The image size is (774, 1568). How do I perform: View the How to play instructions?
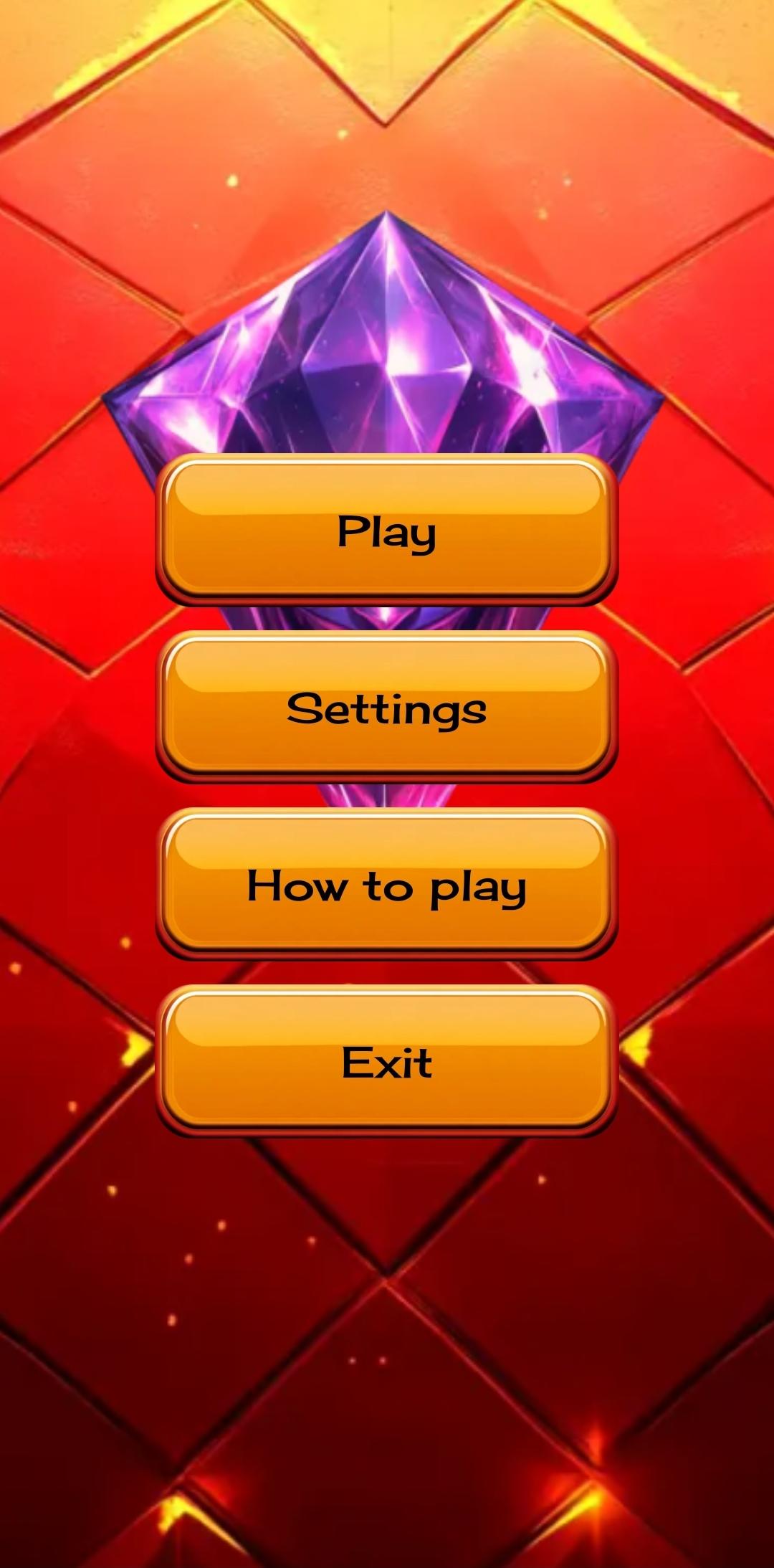click(x=386, y=884)
